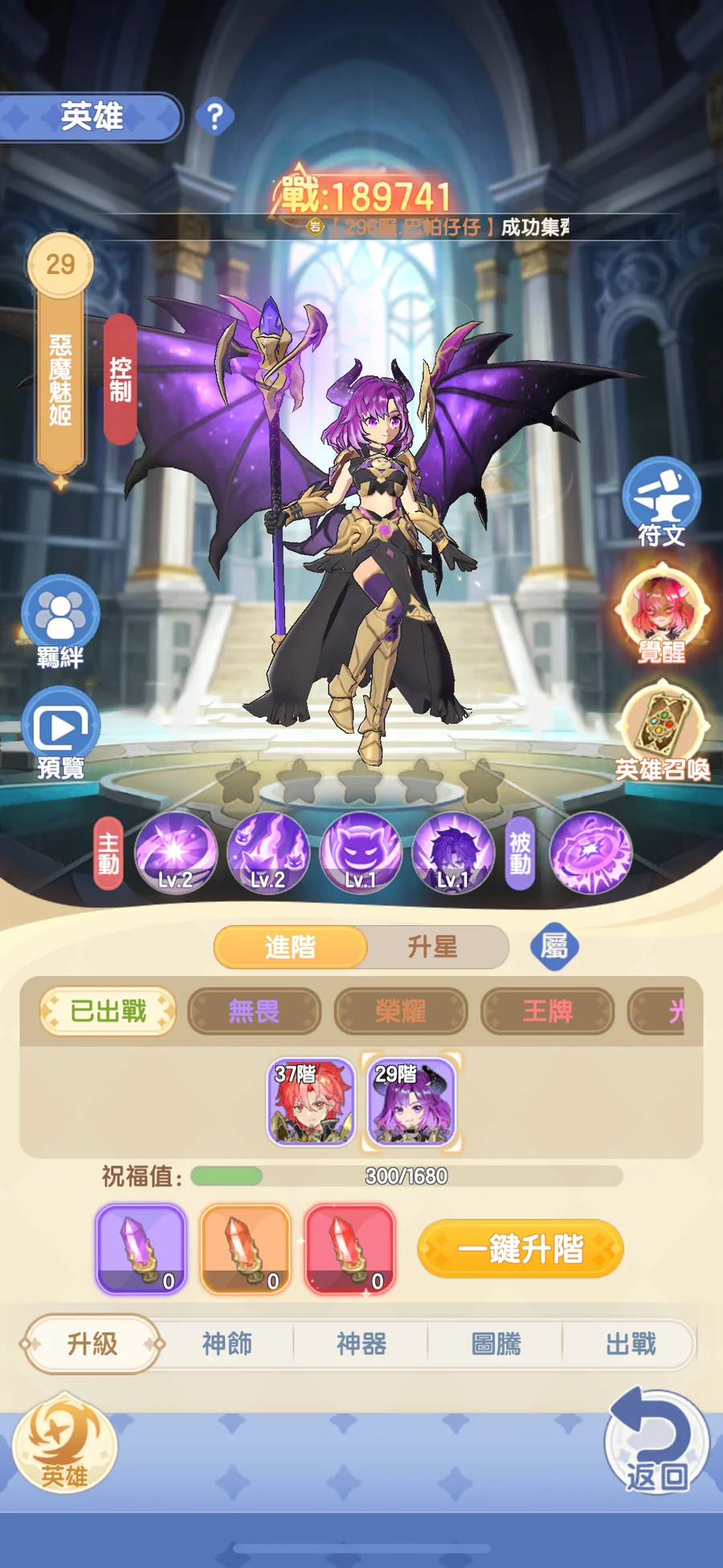Select the 37階 red-haired hero
Viewport: 723px width, 1568px height.
coord(311,1101)
